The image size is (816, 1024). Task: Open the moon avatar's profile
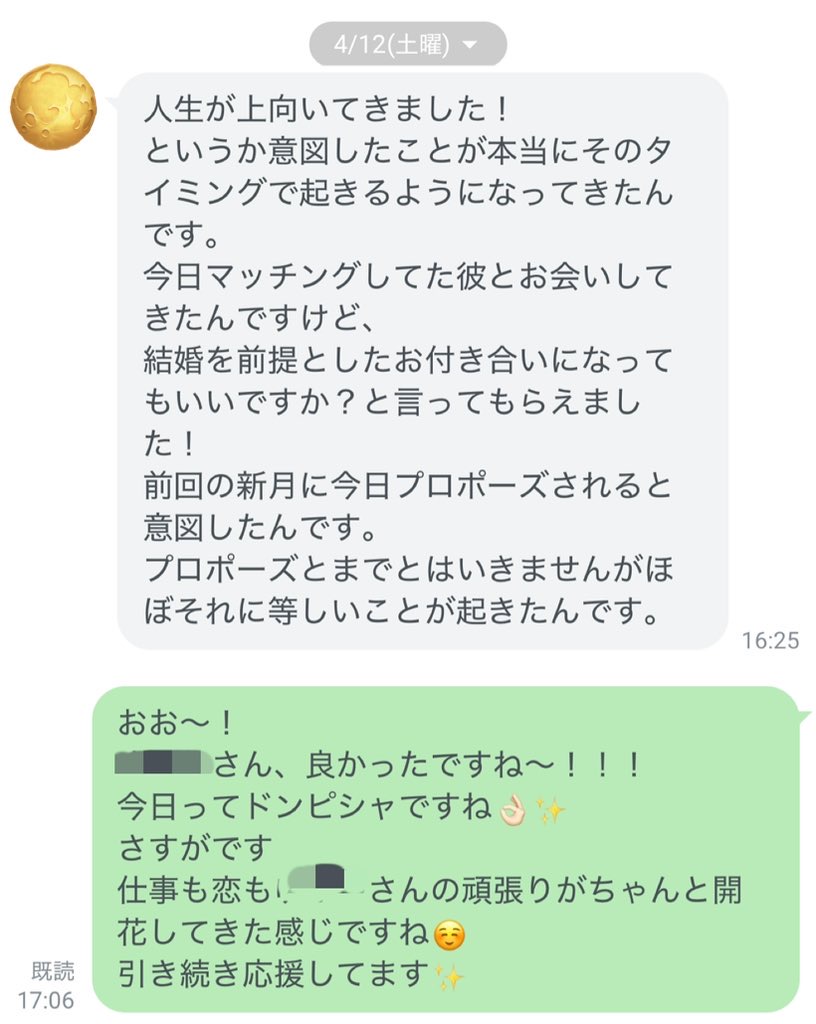pyautogui.click(x=53, y=107)
